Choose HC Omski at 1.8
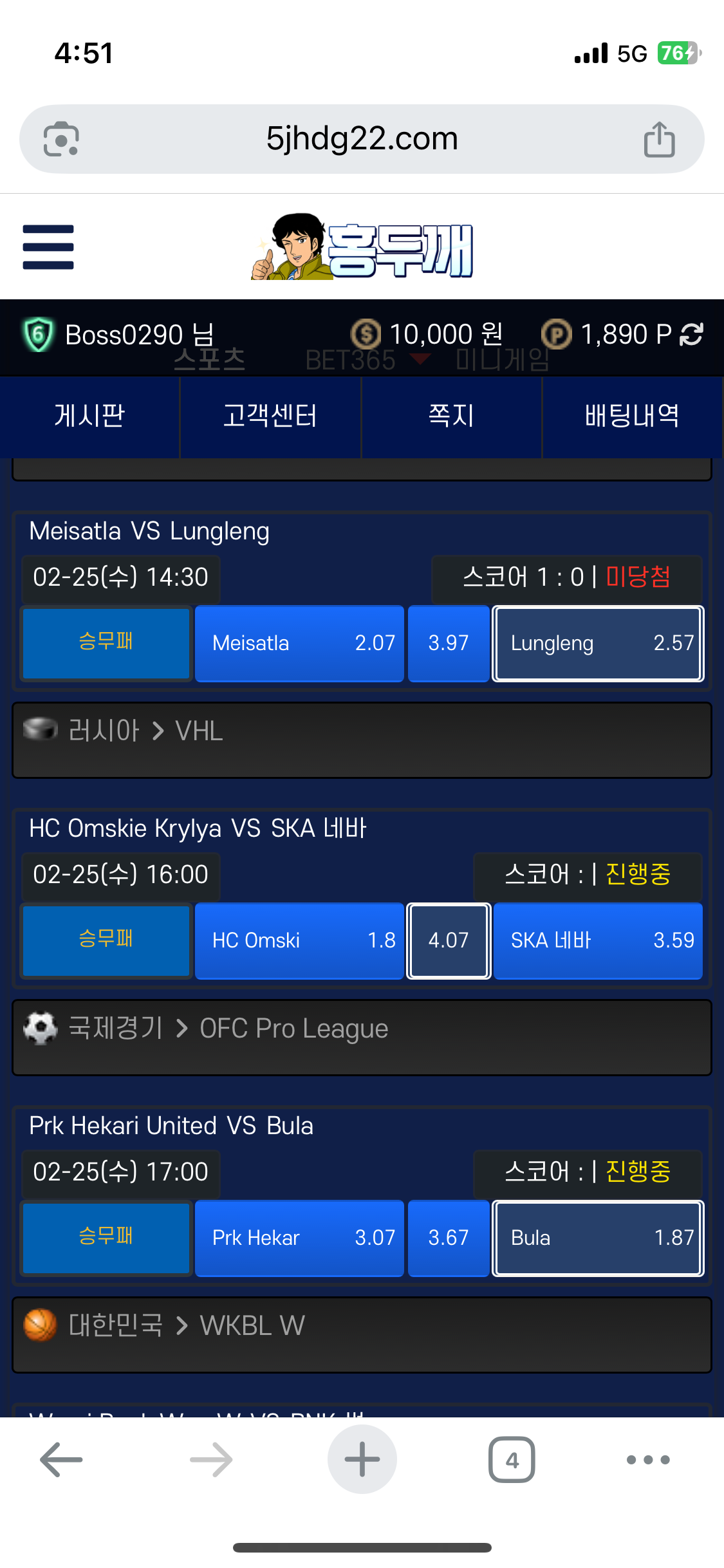 (299, 940)
